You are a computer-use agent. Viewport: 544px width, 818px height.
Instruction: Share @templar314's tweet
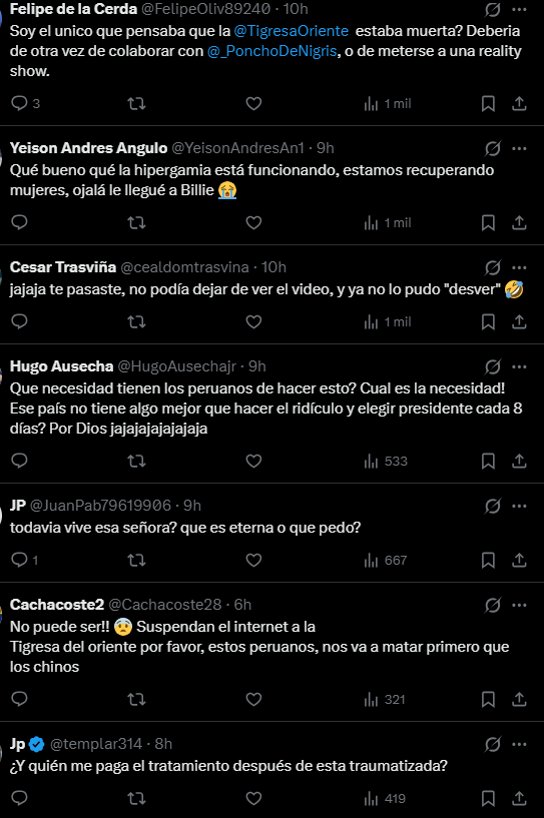click(519, 798)
